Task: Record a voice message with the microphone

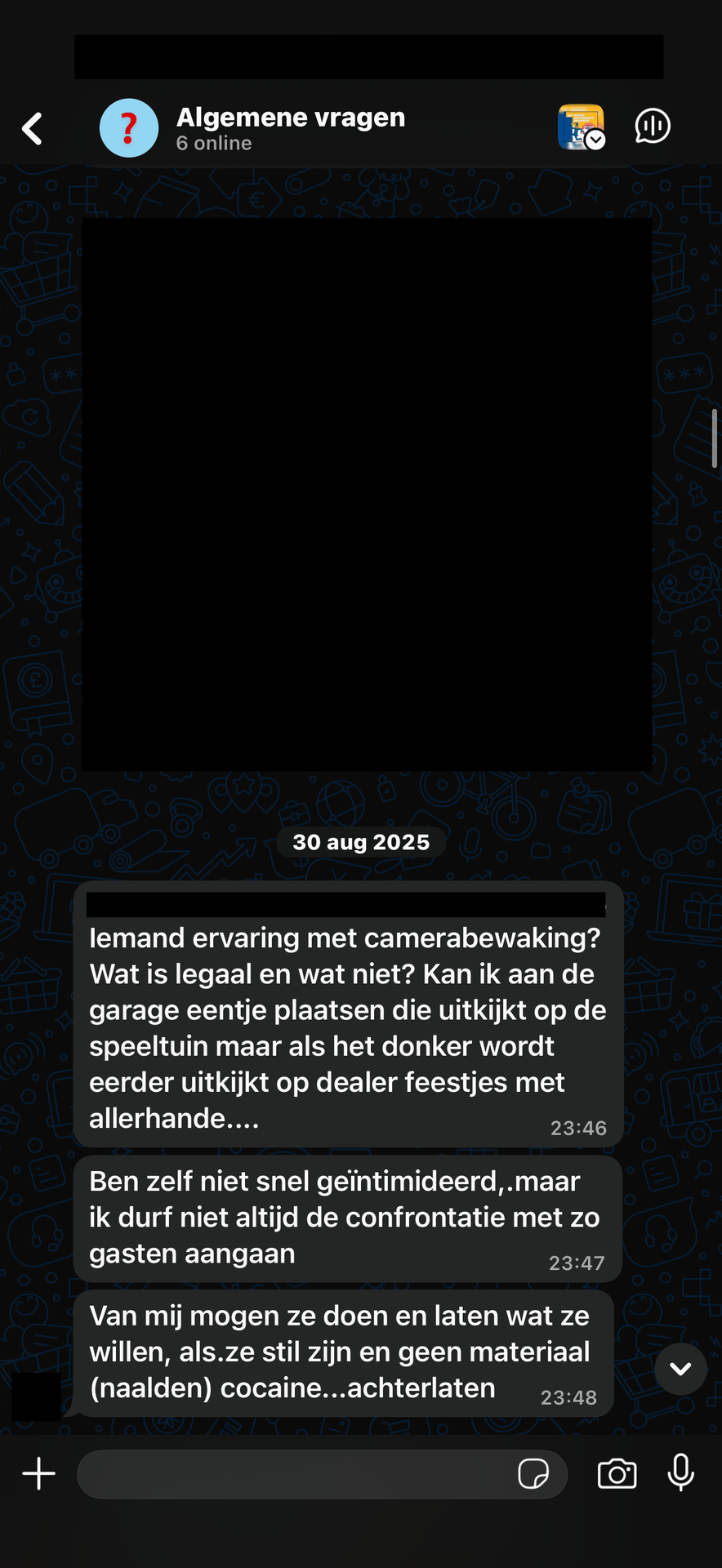Action: (681, 1473)
